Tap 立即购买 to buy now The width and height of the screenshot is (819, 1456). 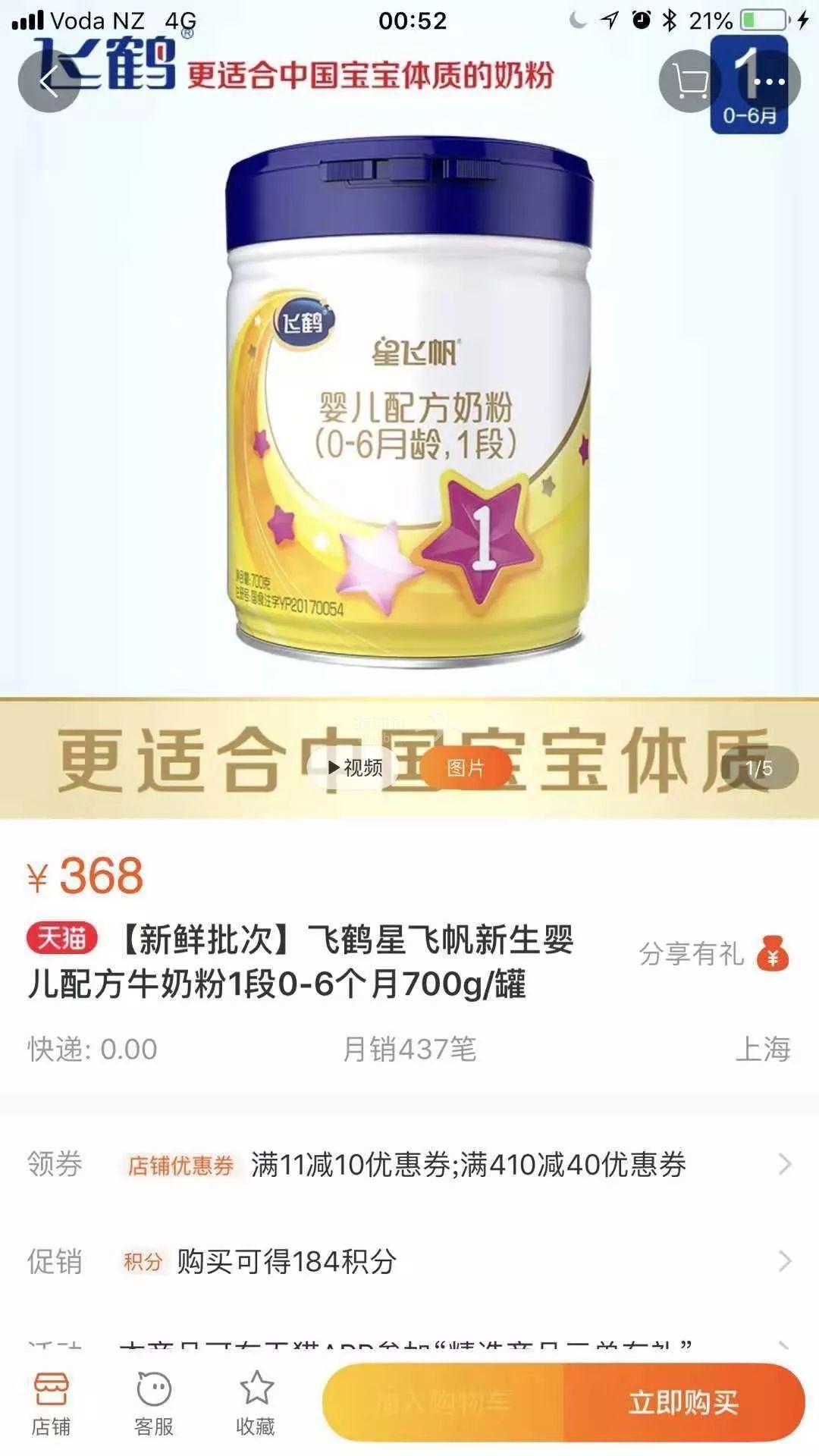click(683, 1403)
